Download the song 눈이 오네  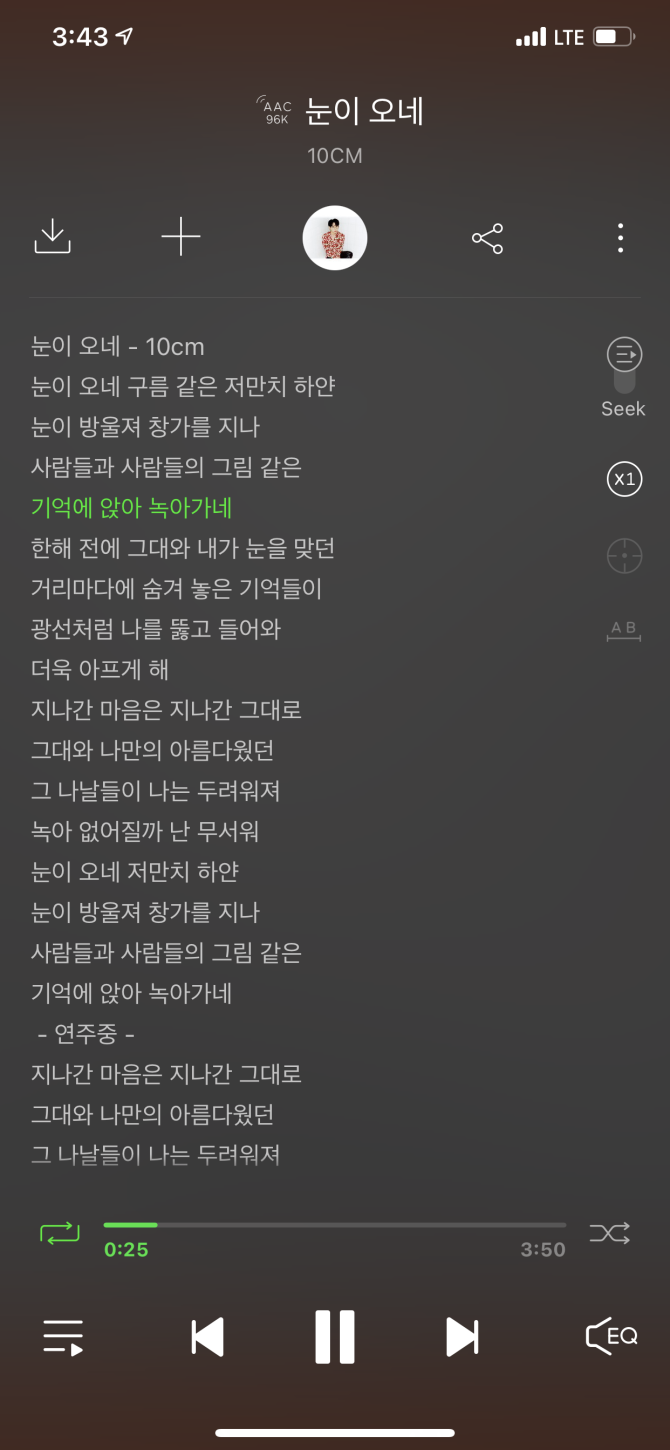click(52, 237)
